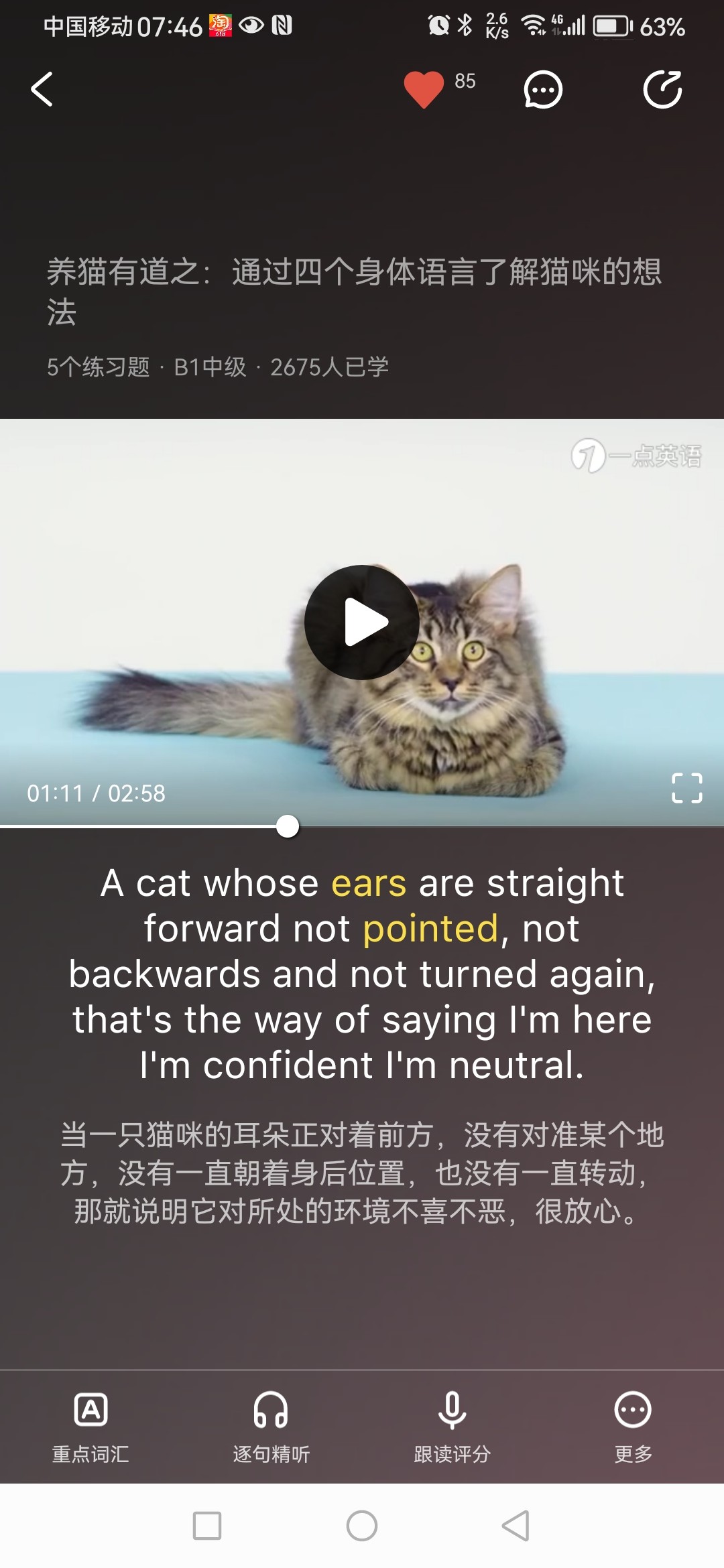
Task: Open 逐句精听 sentence listening
Action: click(x=271, y=1425)
